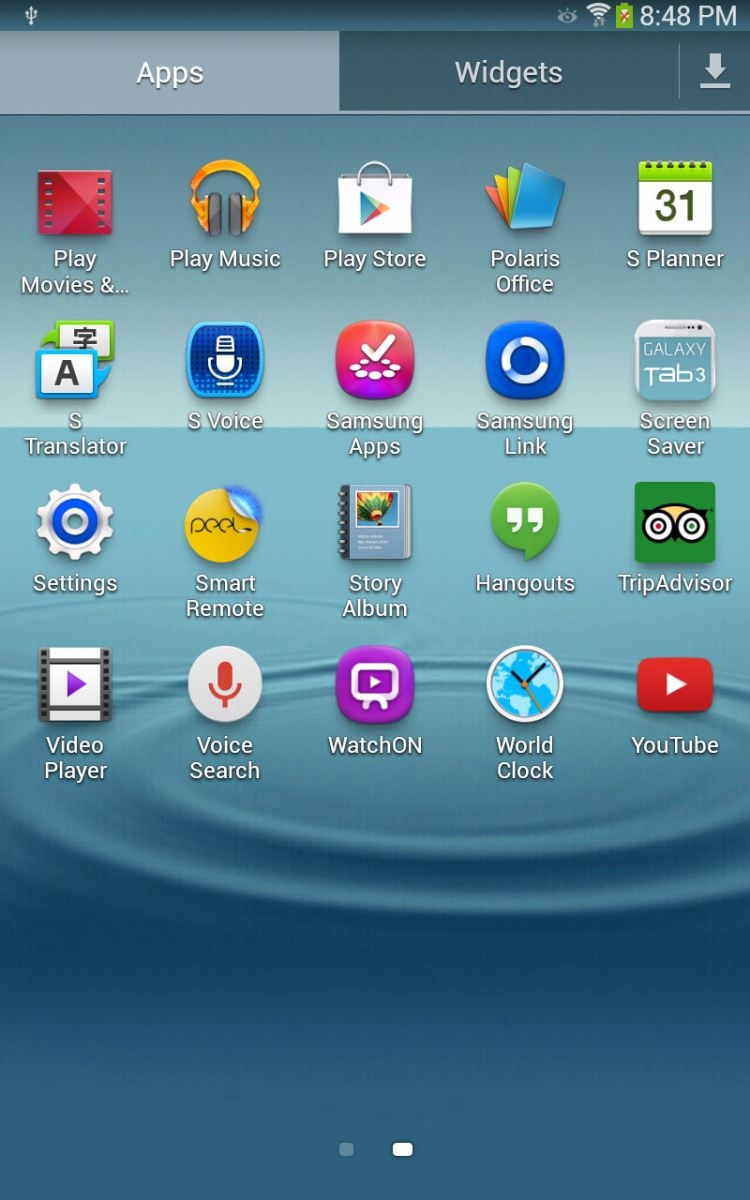Launch the YouTube app

click(675, 685)
